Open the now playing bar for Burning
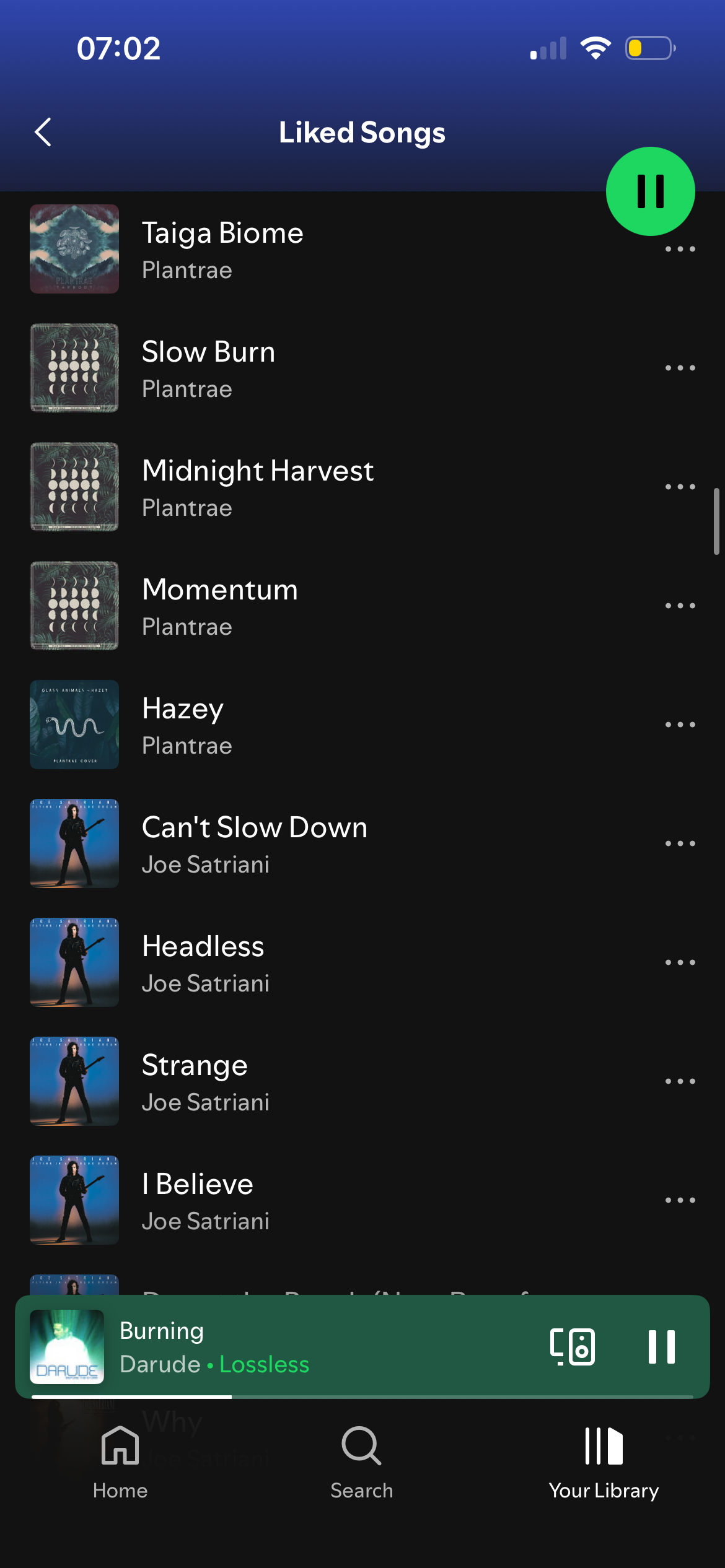 pyautogui.click(x=310, y=1346)
